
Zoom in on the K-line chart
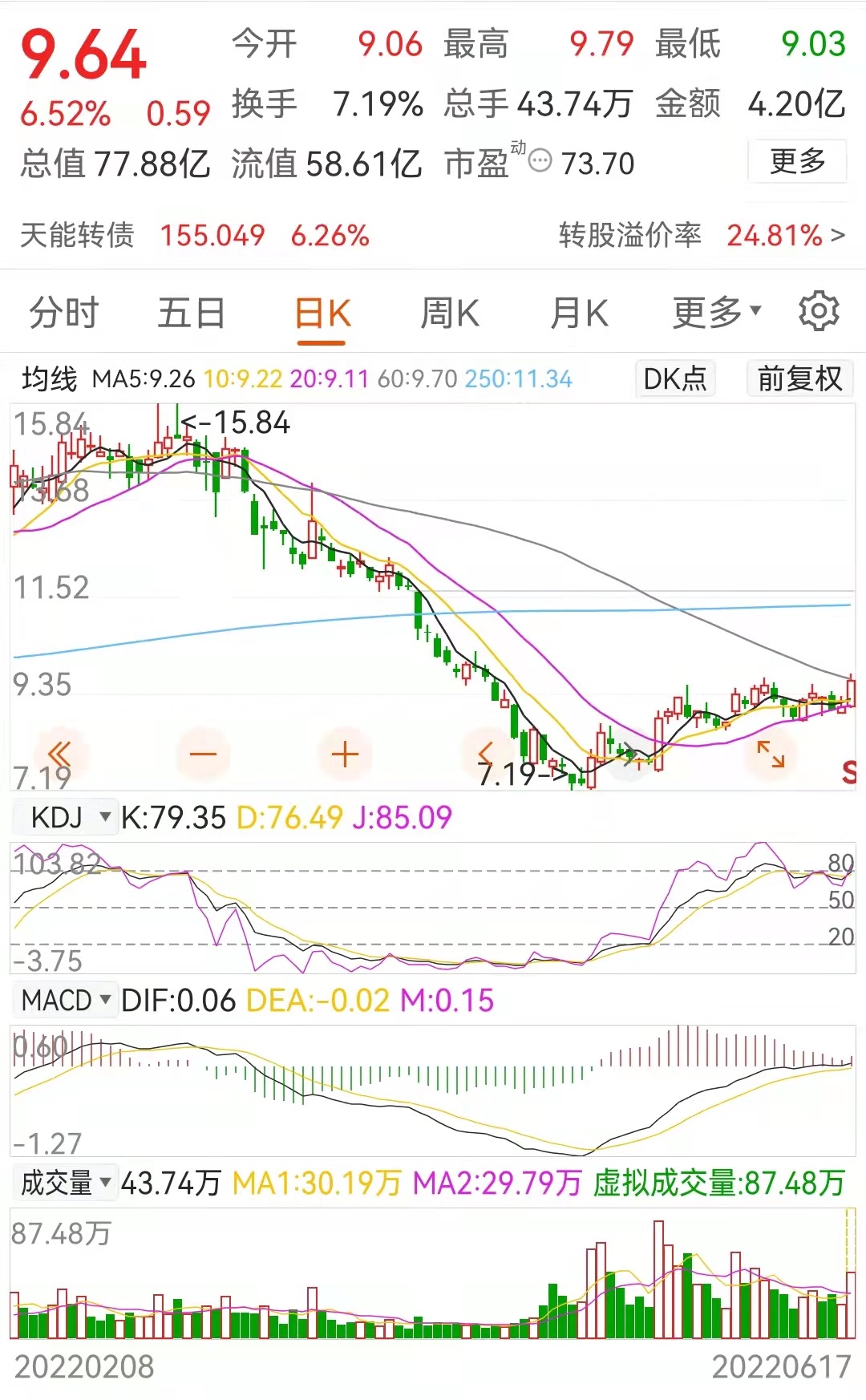click(343, 752)
